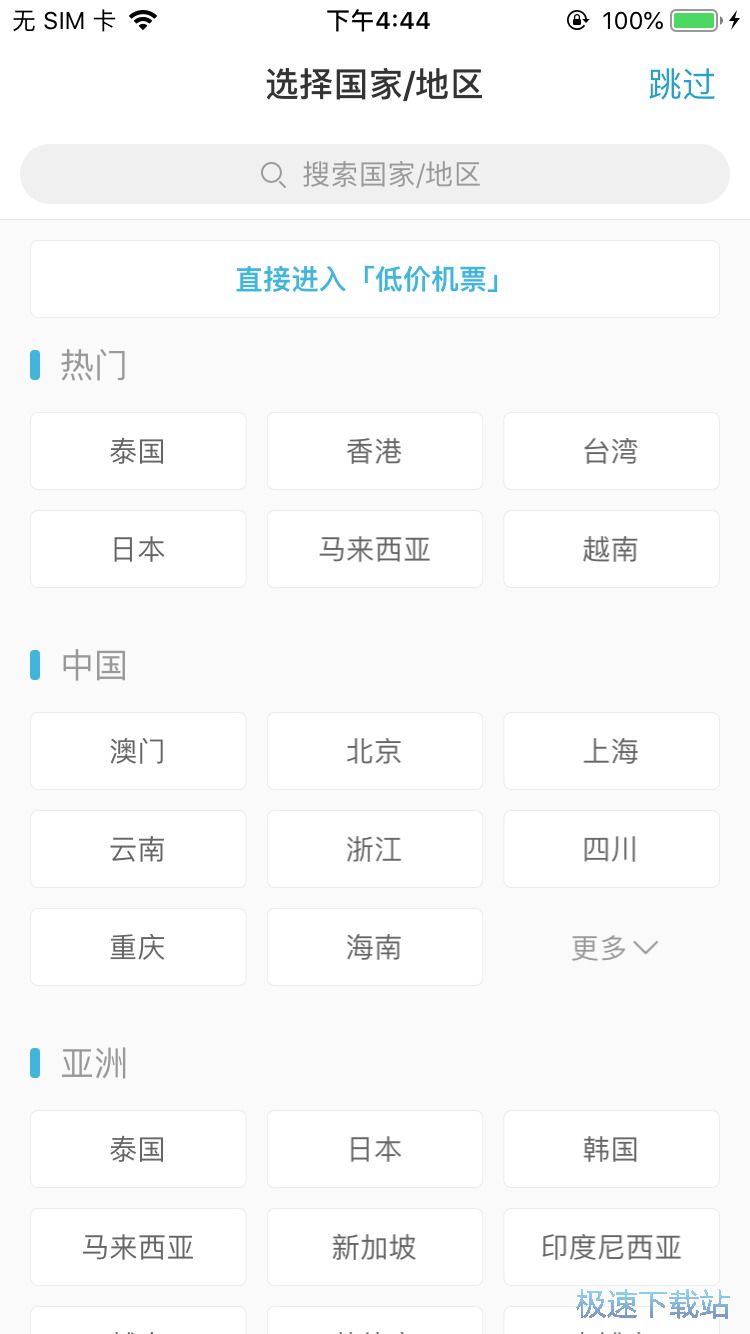Click the 更多 dropdown chevron
This screenshot has height=1334, width=750.
click(647, 947)
